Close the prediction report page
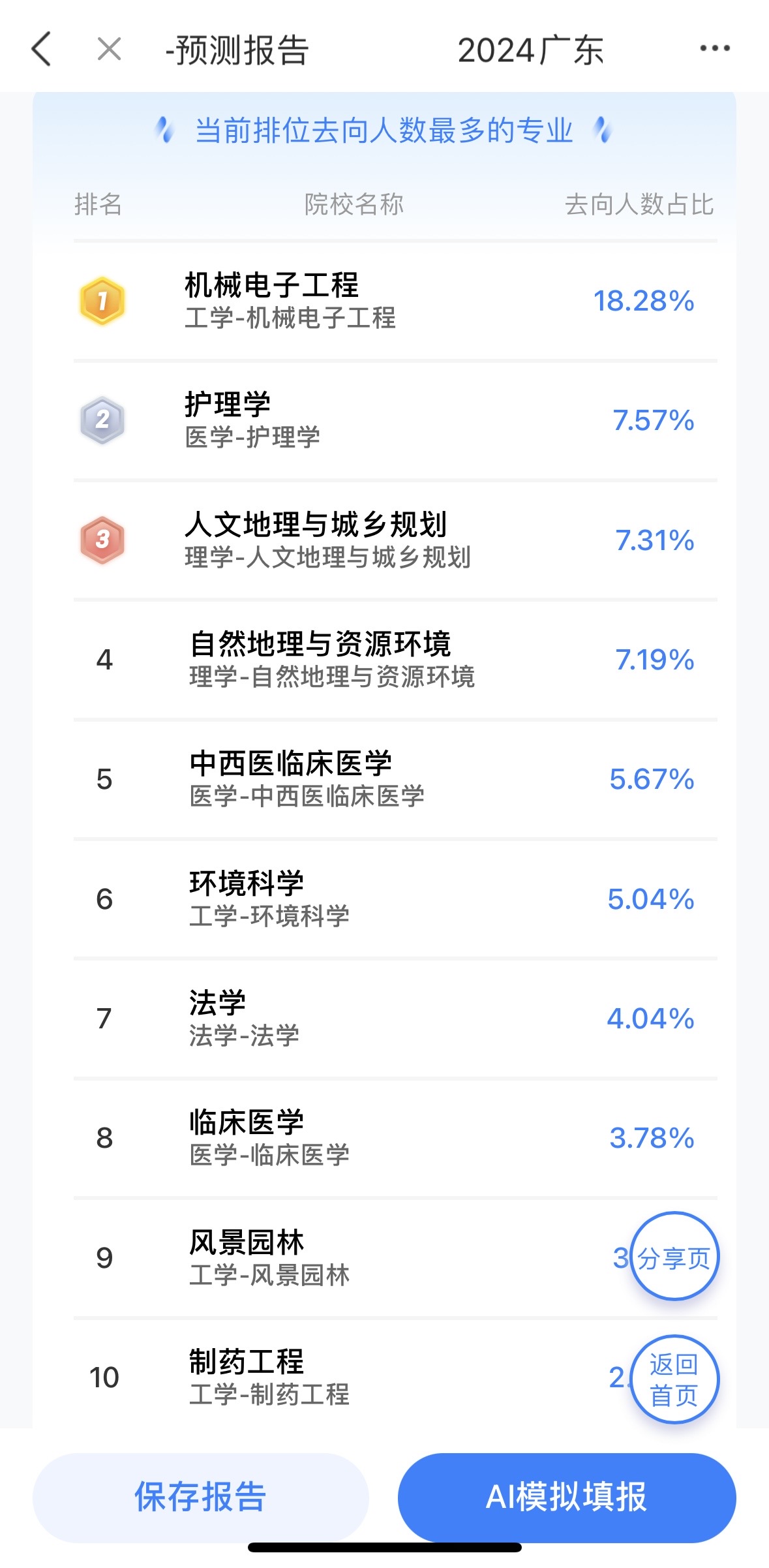The width and height of the screenshot is (769, 1568). (x=109, y=50)
